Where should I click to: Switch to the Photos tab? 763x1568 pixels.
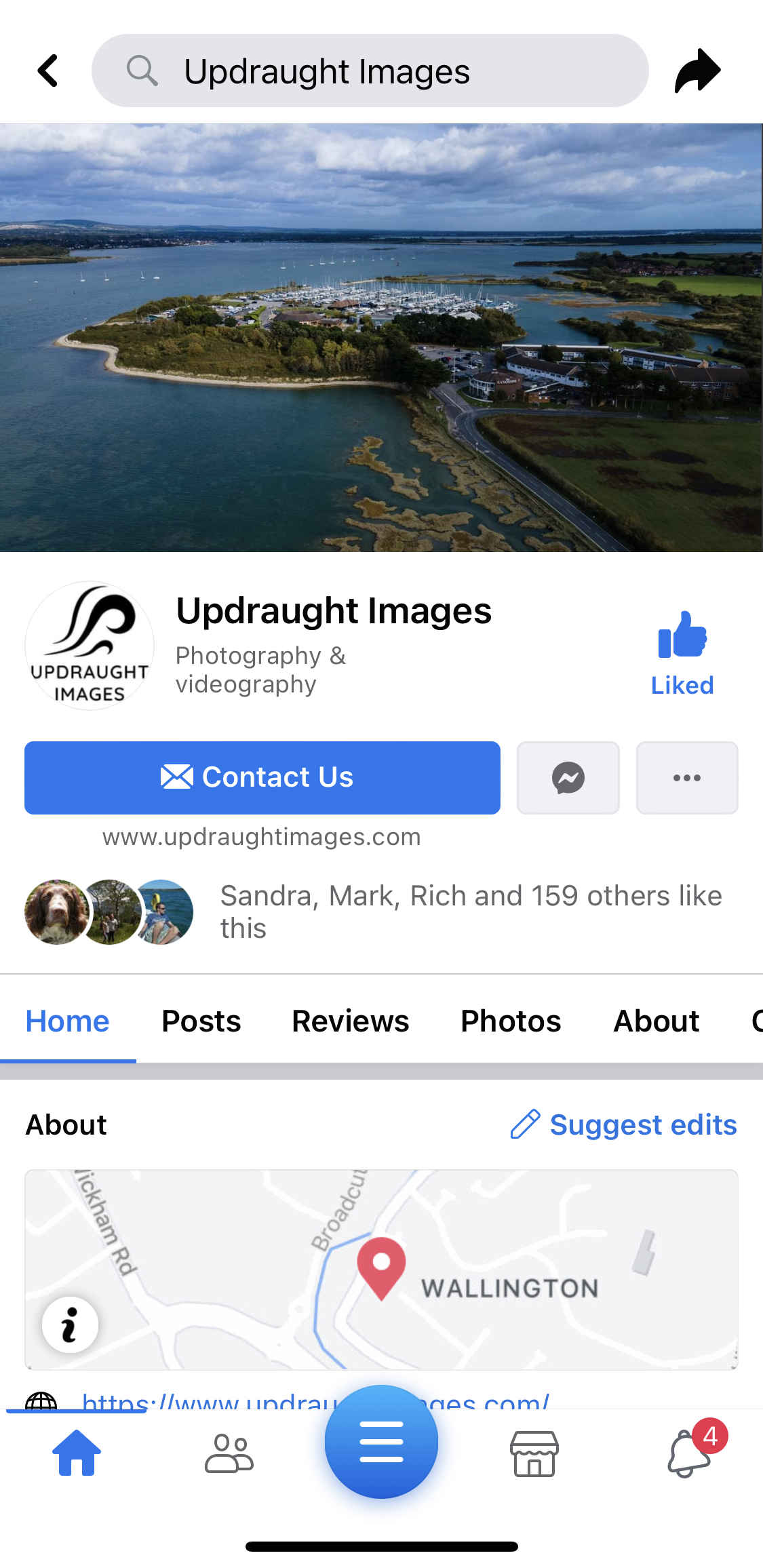(x=511, y=1021)
